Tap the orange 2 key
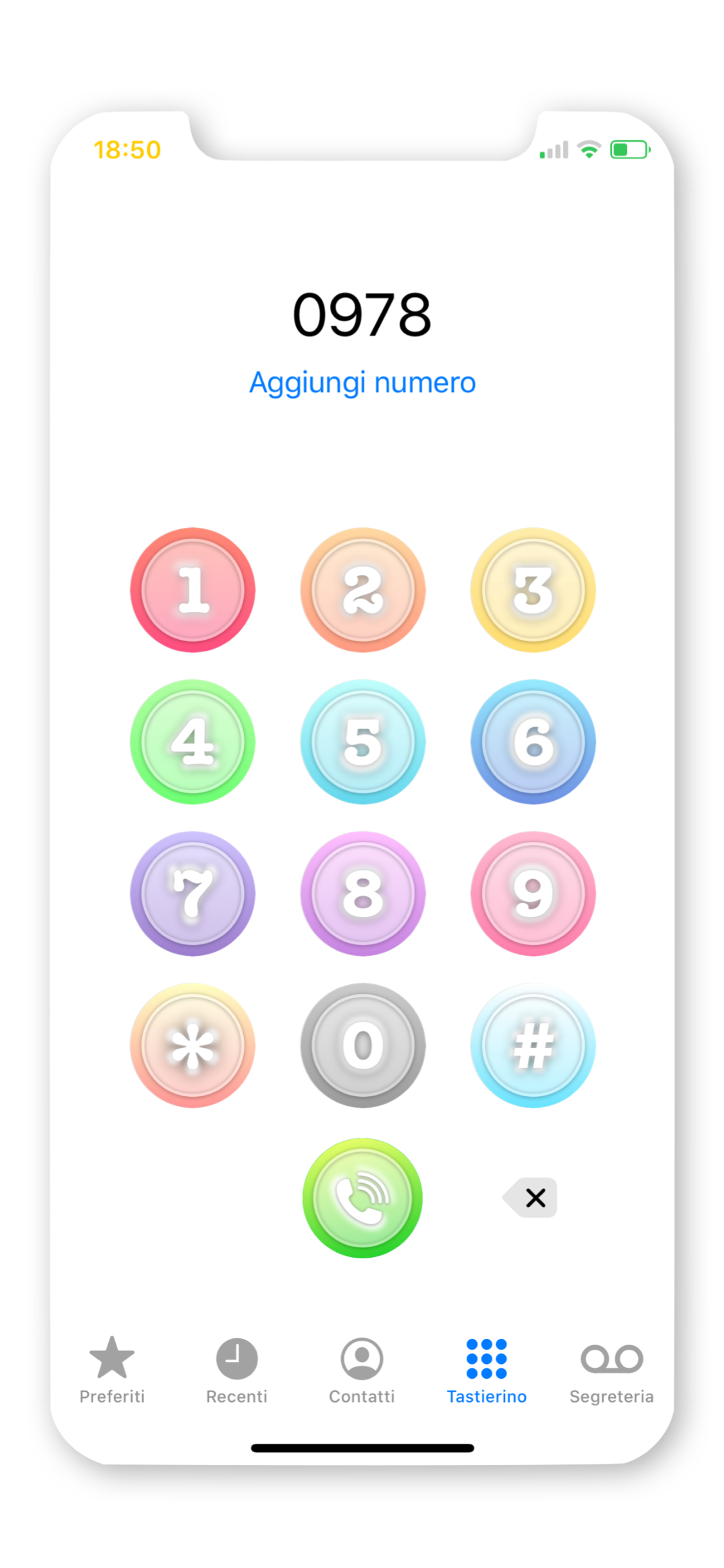The image size is (724, 1568). point(363,590)
